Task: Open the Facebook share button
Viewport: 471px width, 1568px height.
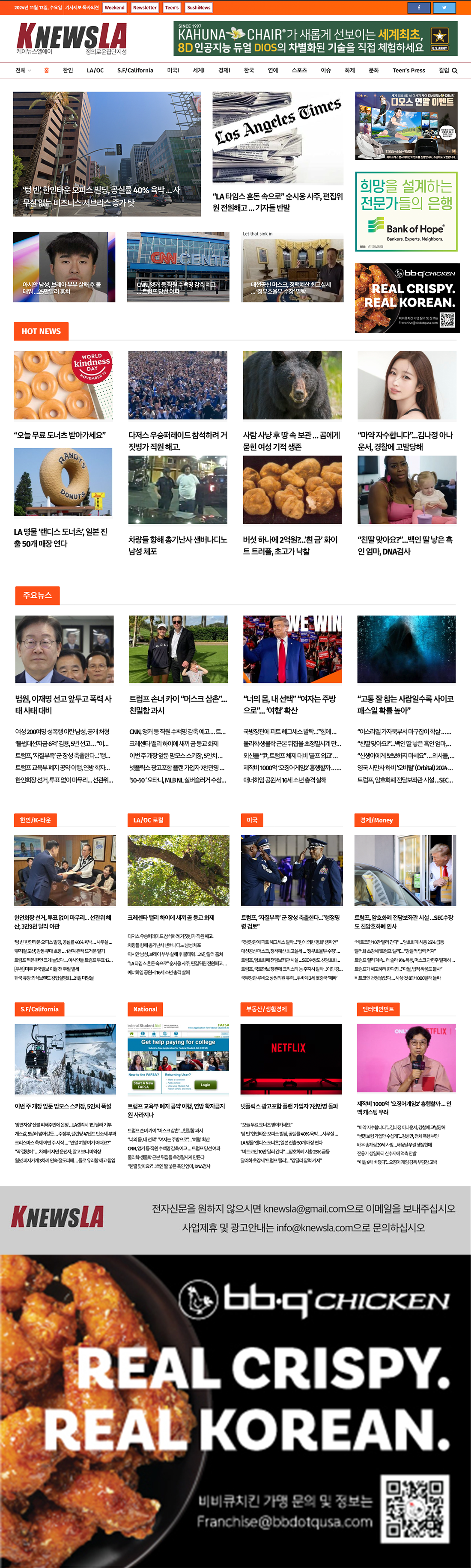Action: point(418,7)
